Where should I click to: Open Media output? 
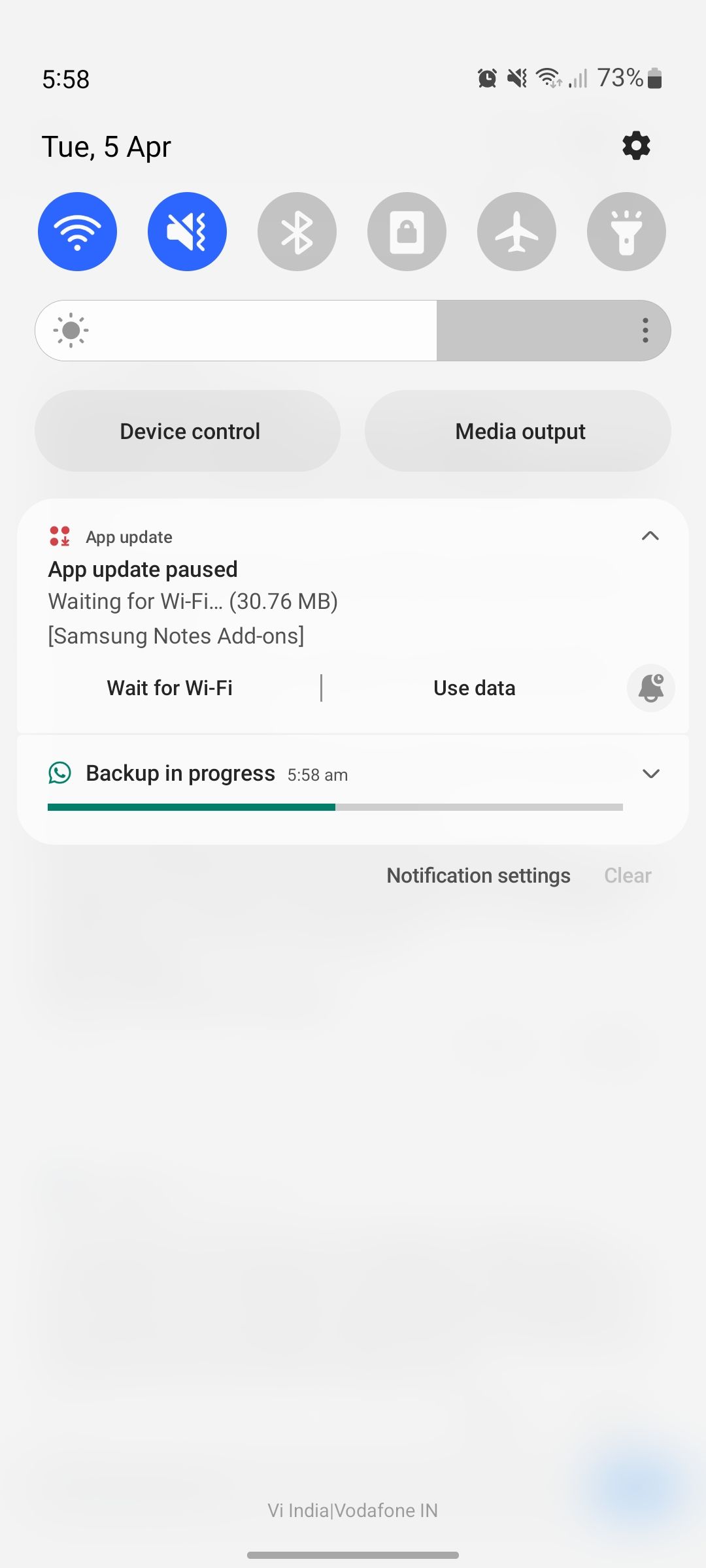pyautogui.click(x=518, y=431)
